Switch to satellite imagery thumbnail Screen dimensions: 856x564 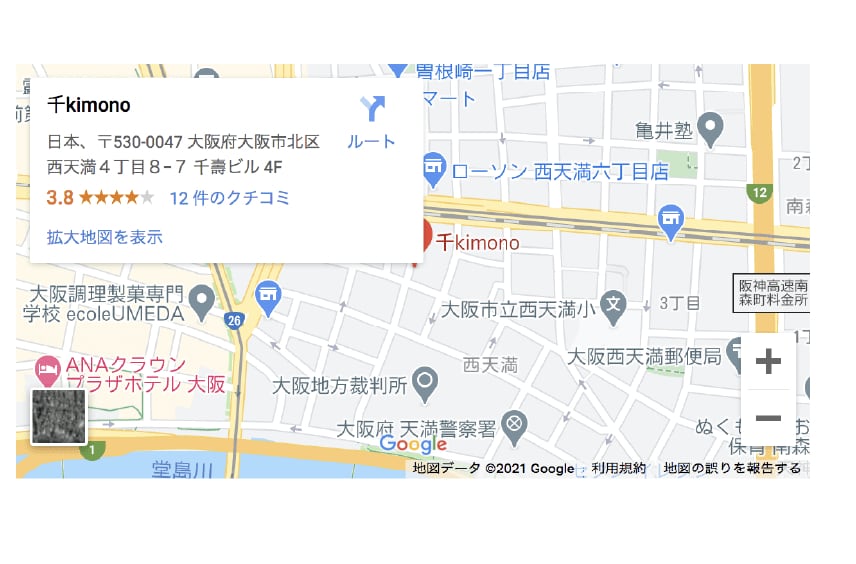pyautogui.click(x=59, y=416)
